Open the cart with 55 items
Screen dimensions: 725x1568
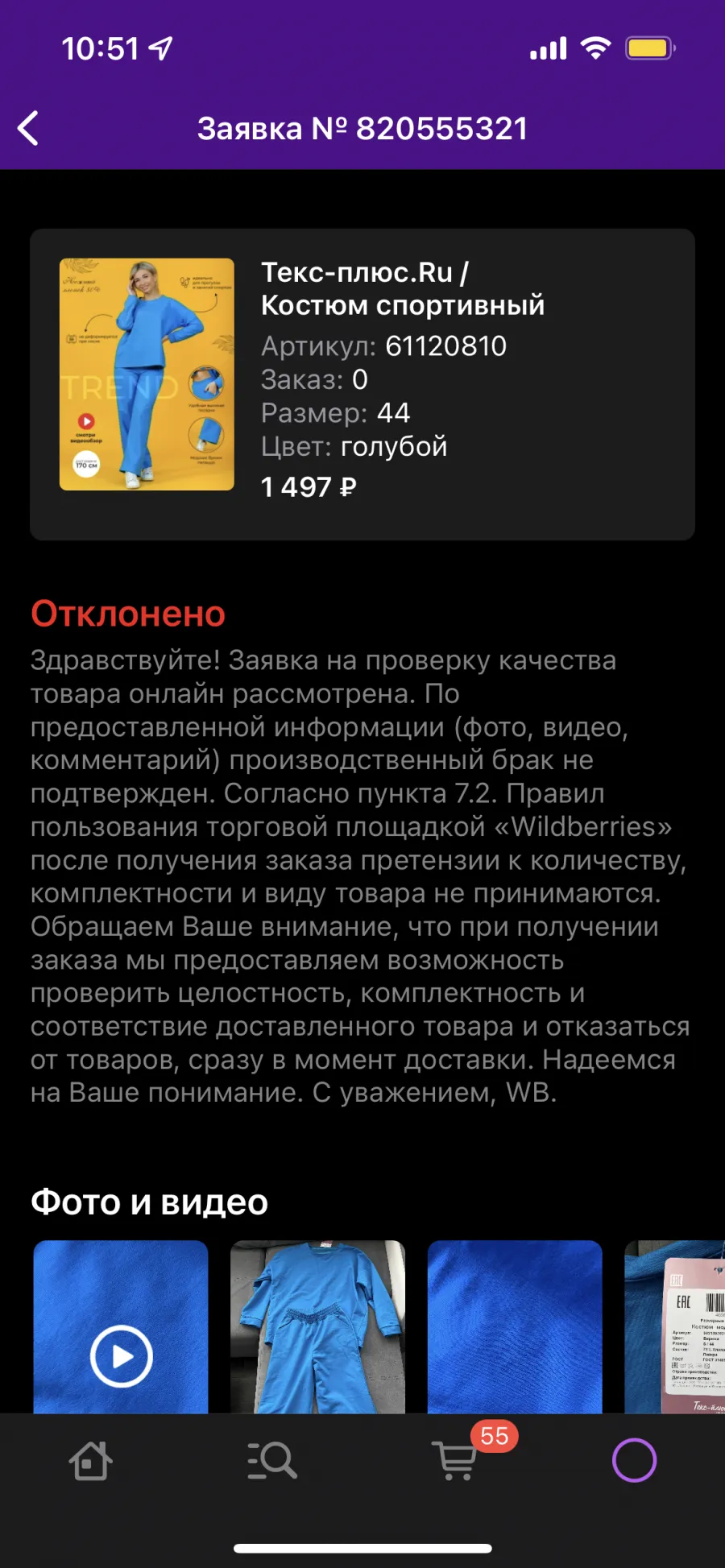(455, 1459)
